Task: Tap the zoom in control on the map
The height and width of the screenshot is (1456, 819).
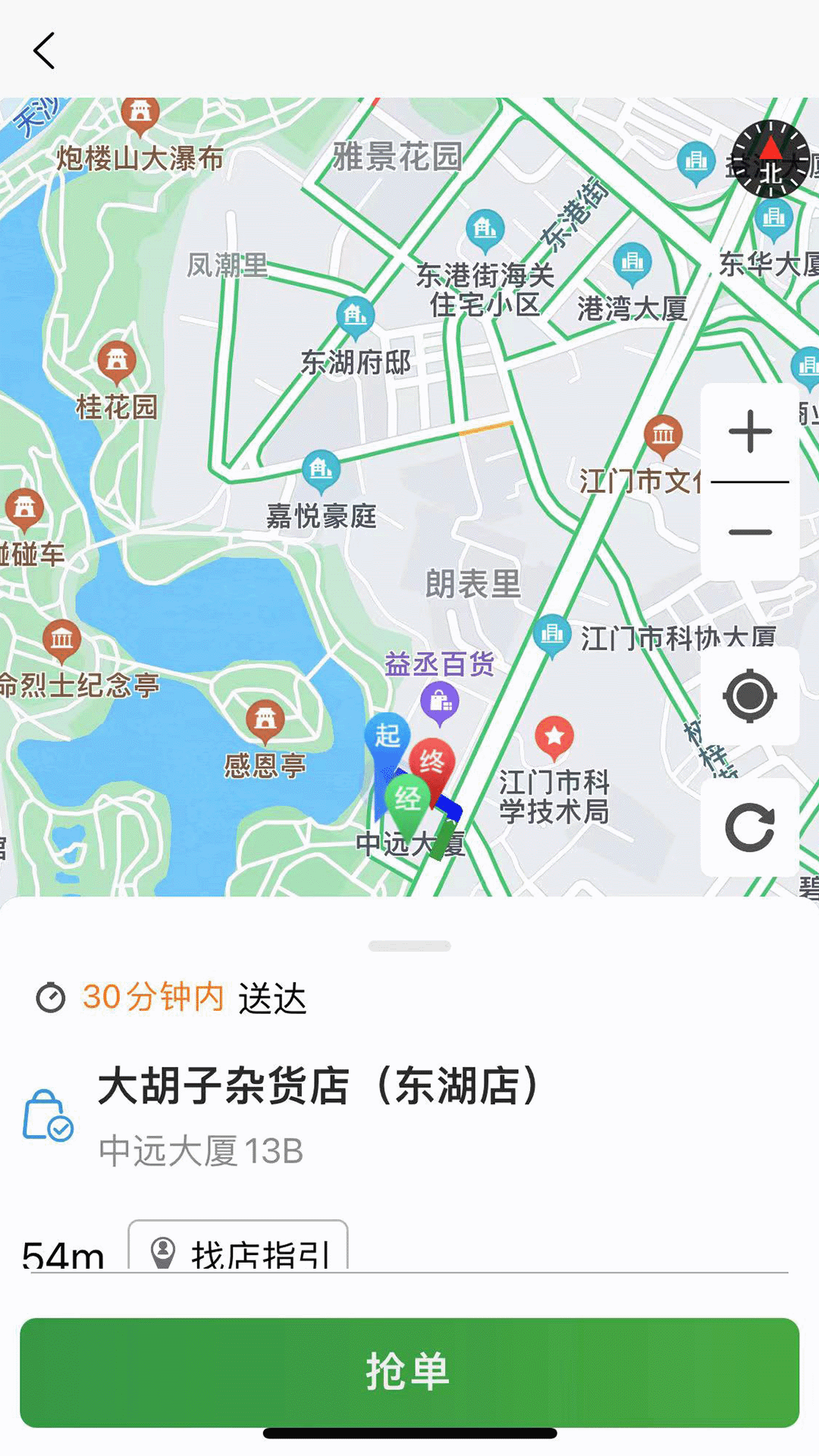Action: click(x=750, y=432)
